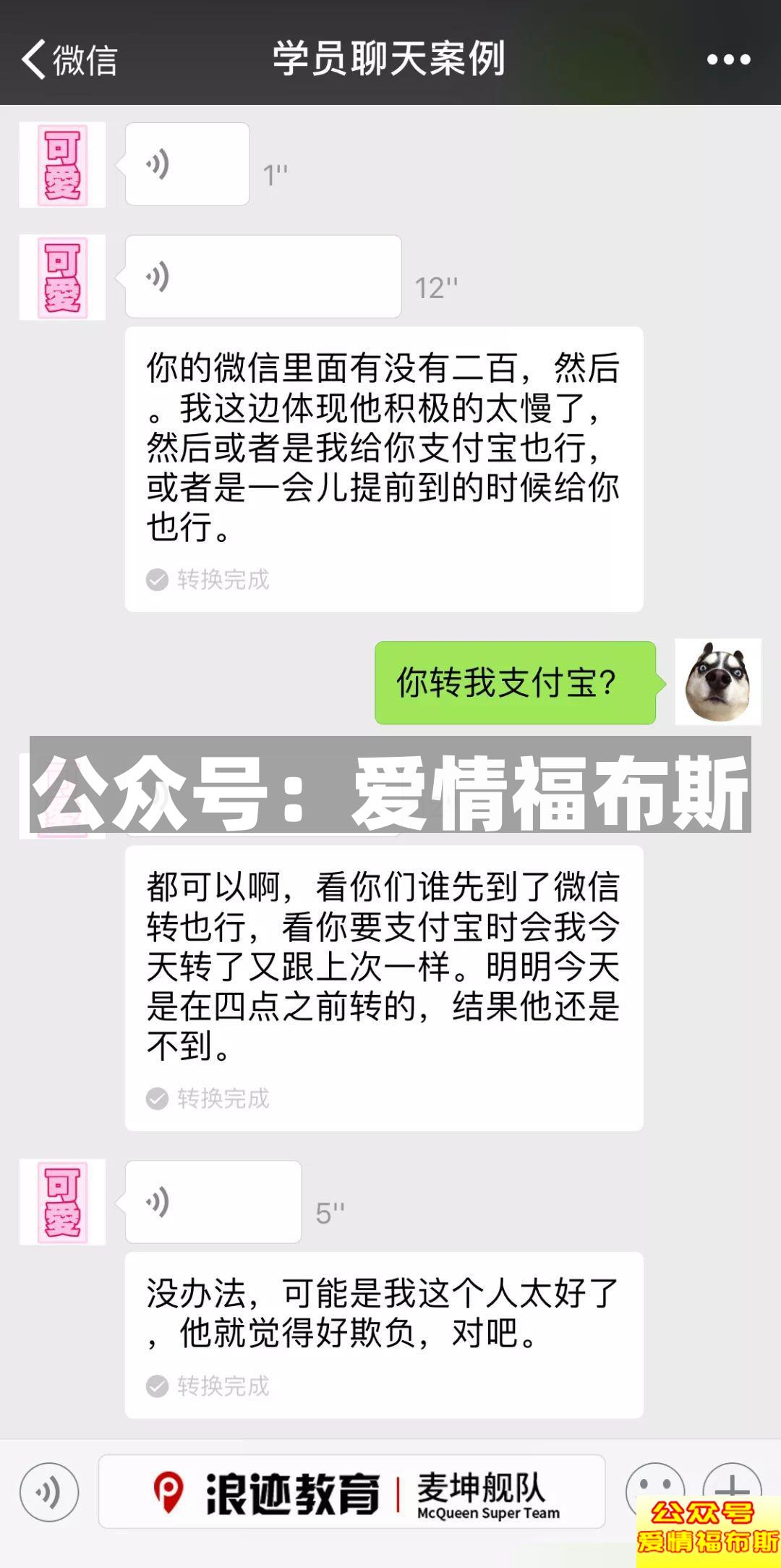
Task: Tap the 可爱 avatar beside the first message
Action: tap(61, 162)
